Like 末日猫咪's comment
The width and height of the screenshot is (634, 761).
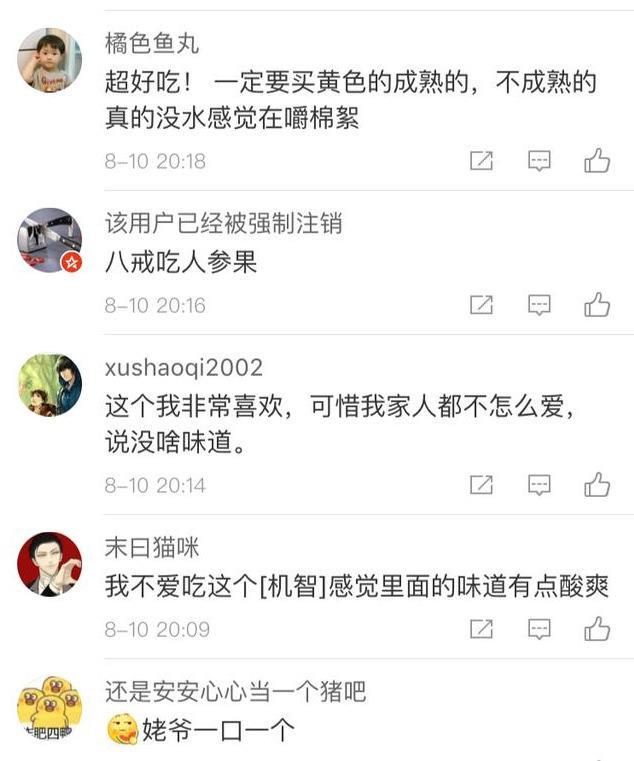pos(597,629)
